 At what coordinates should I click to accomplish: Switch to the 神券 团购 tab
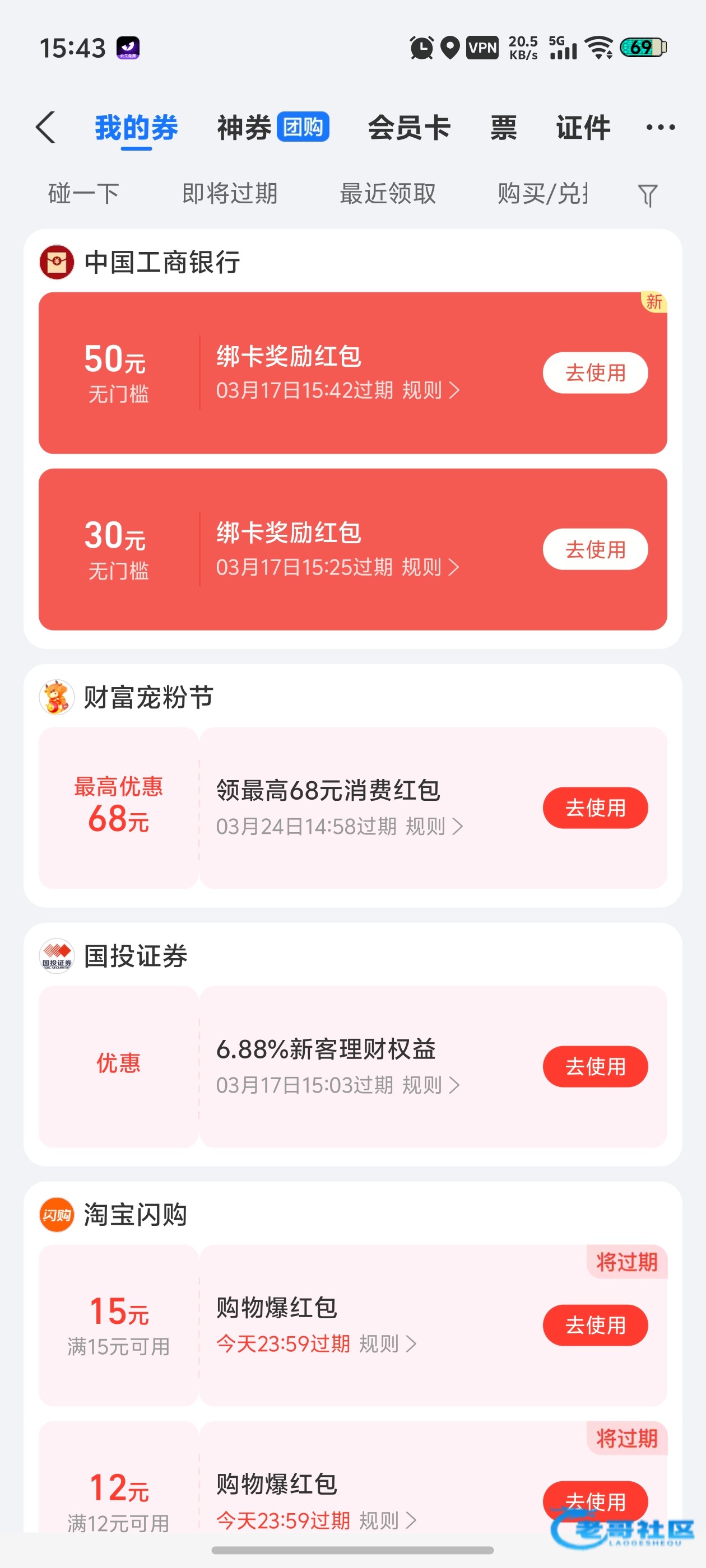272,127
